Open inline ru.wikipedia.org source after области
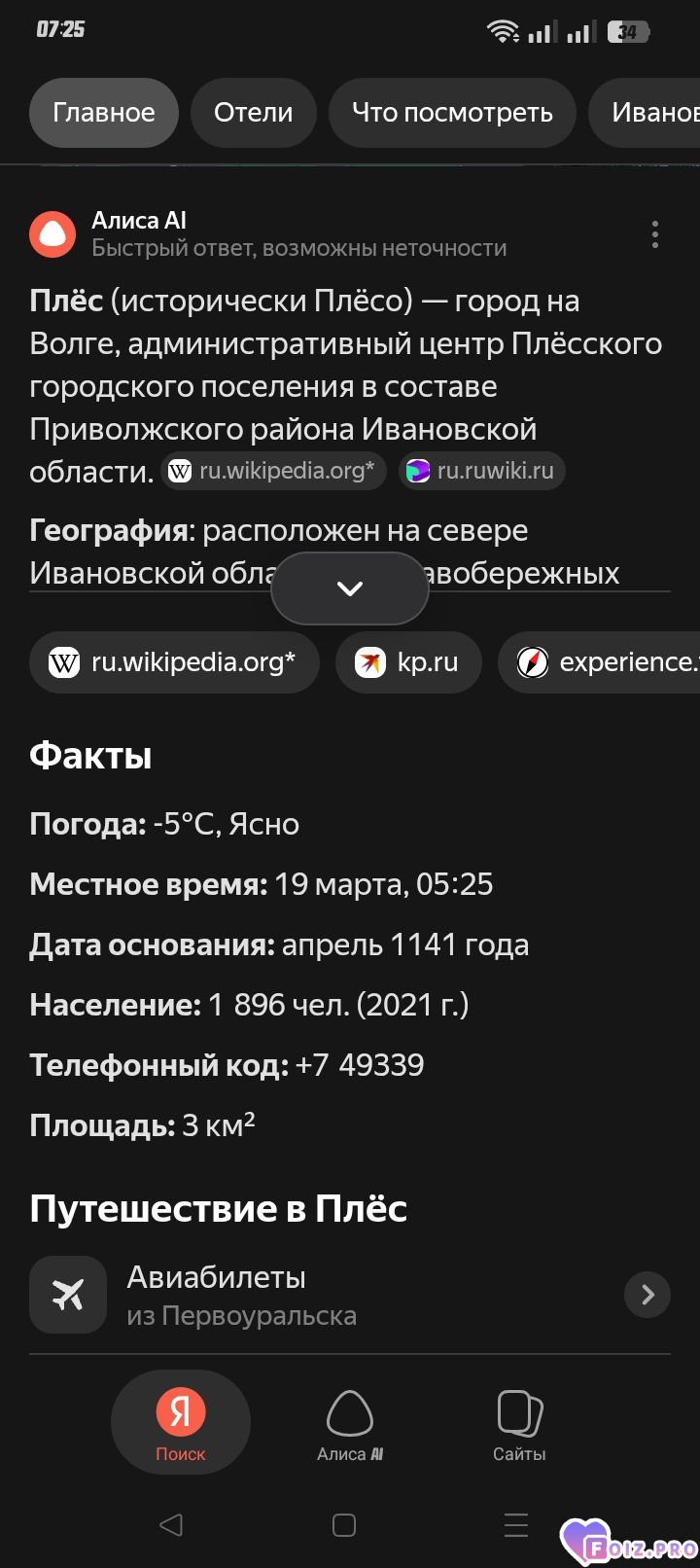The width and height of the screenshot is (700, 1568). click(273, 472)
